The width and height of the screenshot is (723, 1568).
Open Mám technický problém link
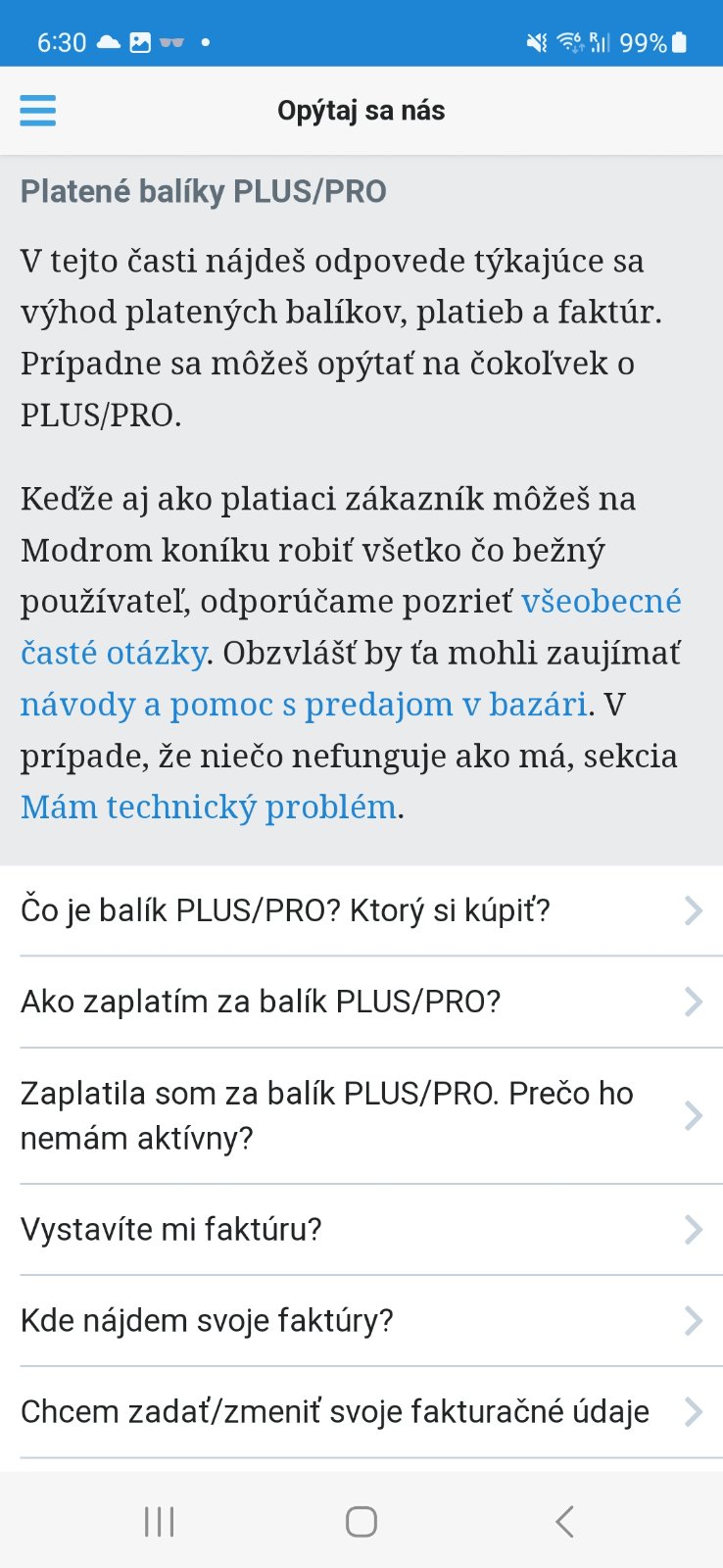point(209,808)
